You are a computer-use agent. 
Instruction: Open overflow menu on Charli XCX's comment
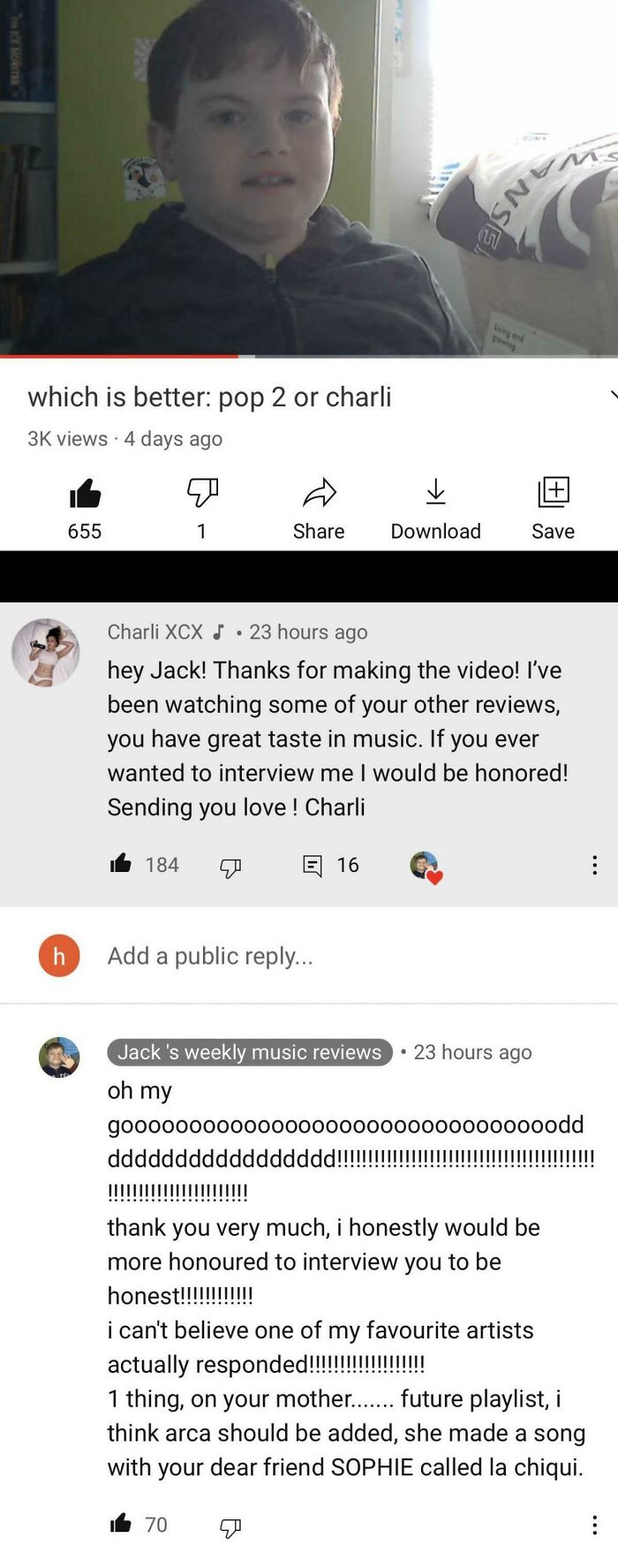pos(594,865)
